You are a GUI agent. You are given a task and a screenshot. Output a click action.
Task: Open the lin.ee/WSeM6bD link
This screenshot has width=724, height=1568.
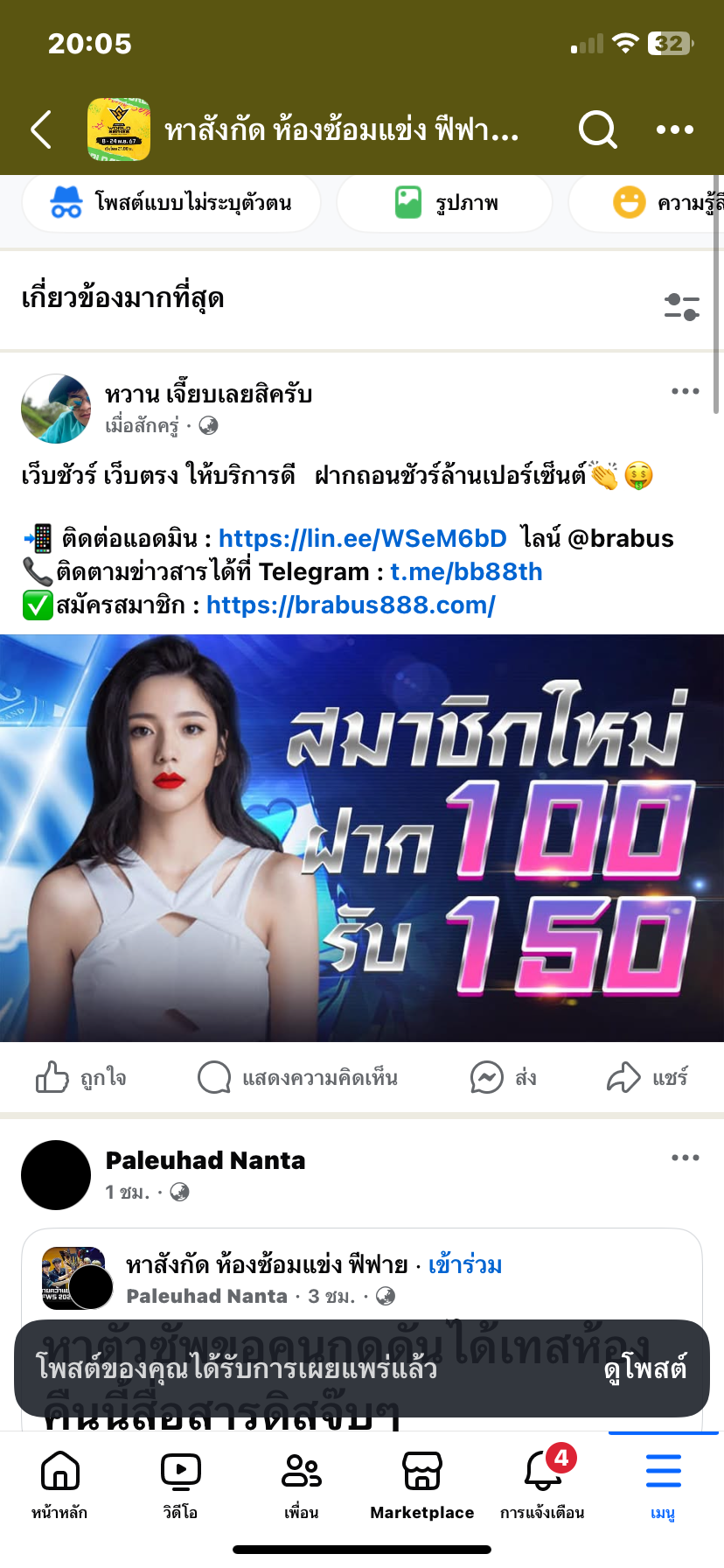(362, 538)
